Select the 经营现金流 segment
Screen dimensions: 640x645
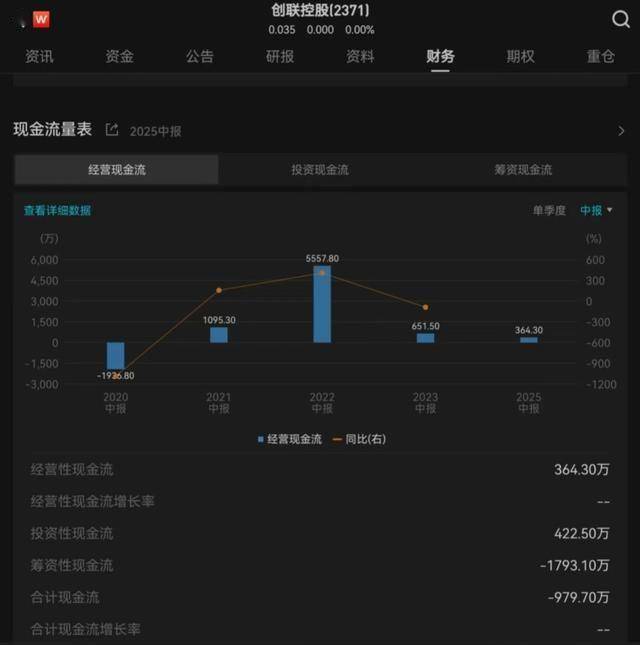tap(117, 170)
